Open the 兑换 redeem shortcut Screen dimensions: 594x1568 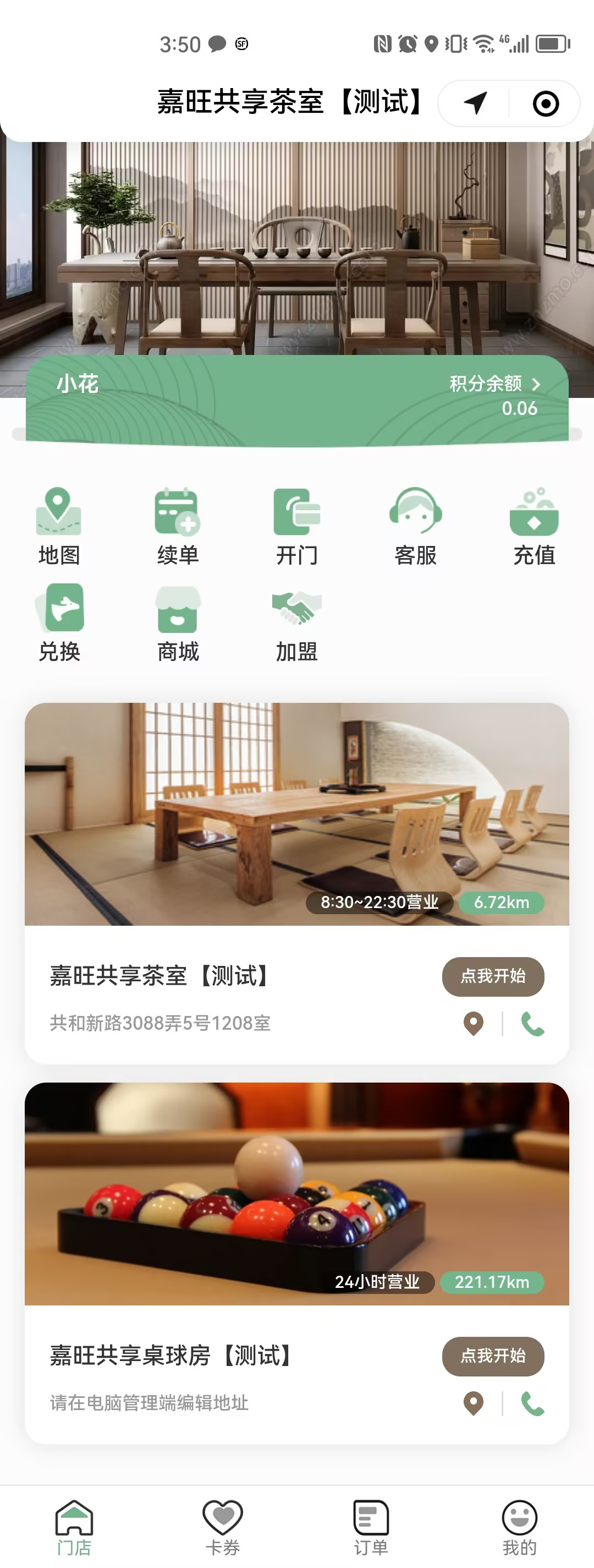[x=59, y=622]
